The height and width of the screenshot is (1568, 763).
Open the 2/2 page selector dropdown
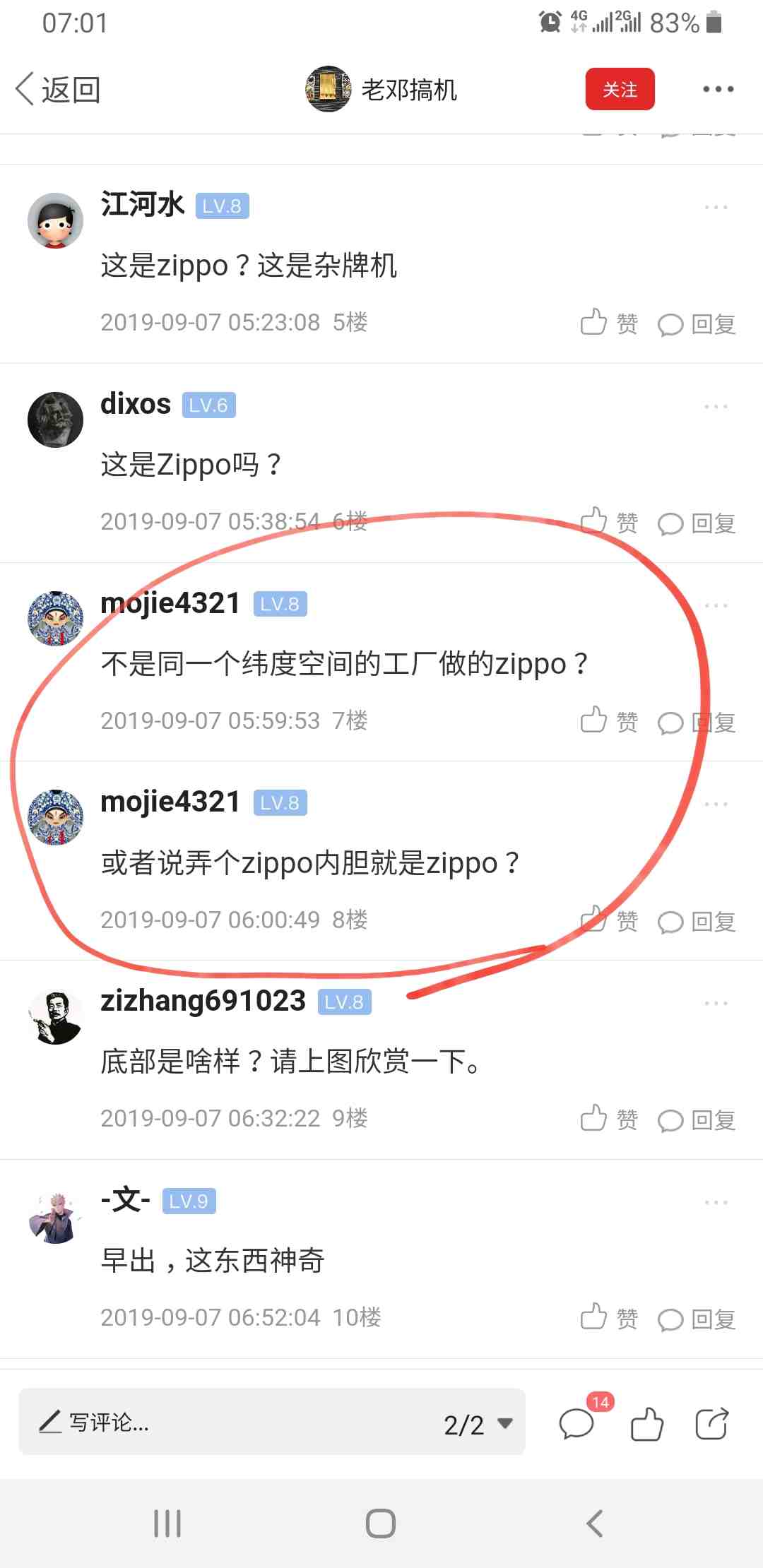pos(478,1424)
